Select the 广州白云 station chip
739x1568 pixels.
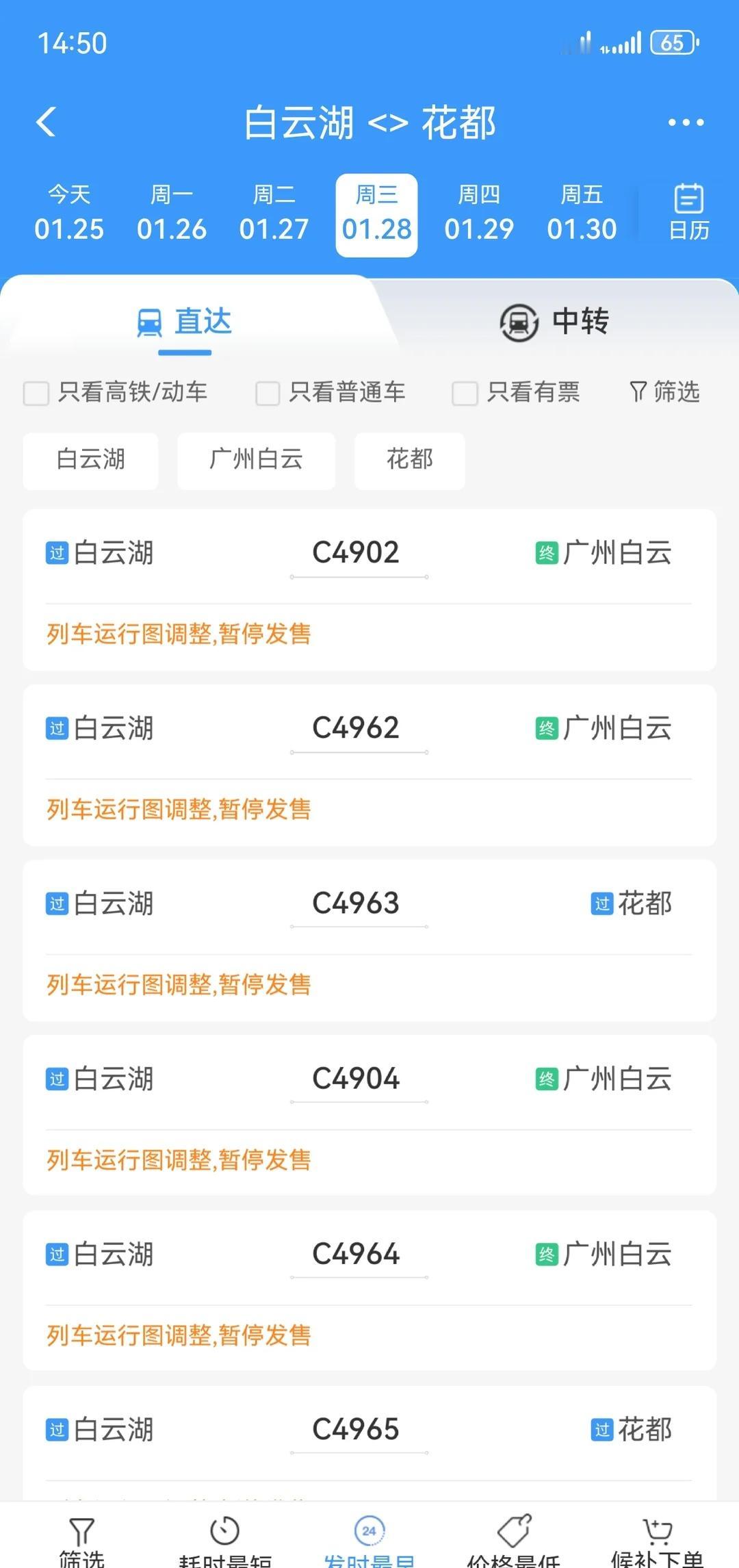(x=256, y=461)
